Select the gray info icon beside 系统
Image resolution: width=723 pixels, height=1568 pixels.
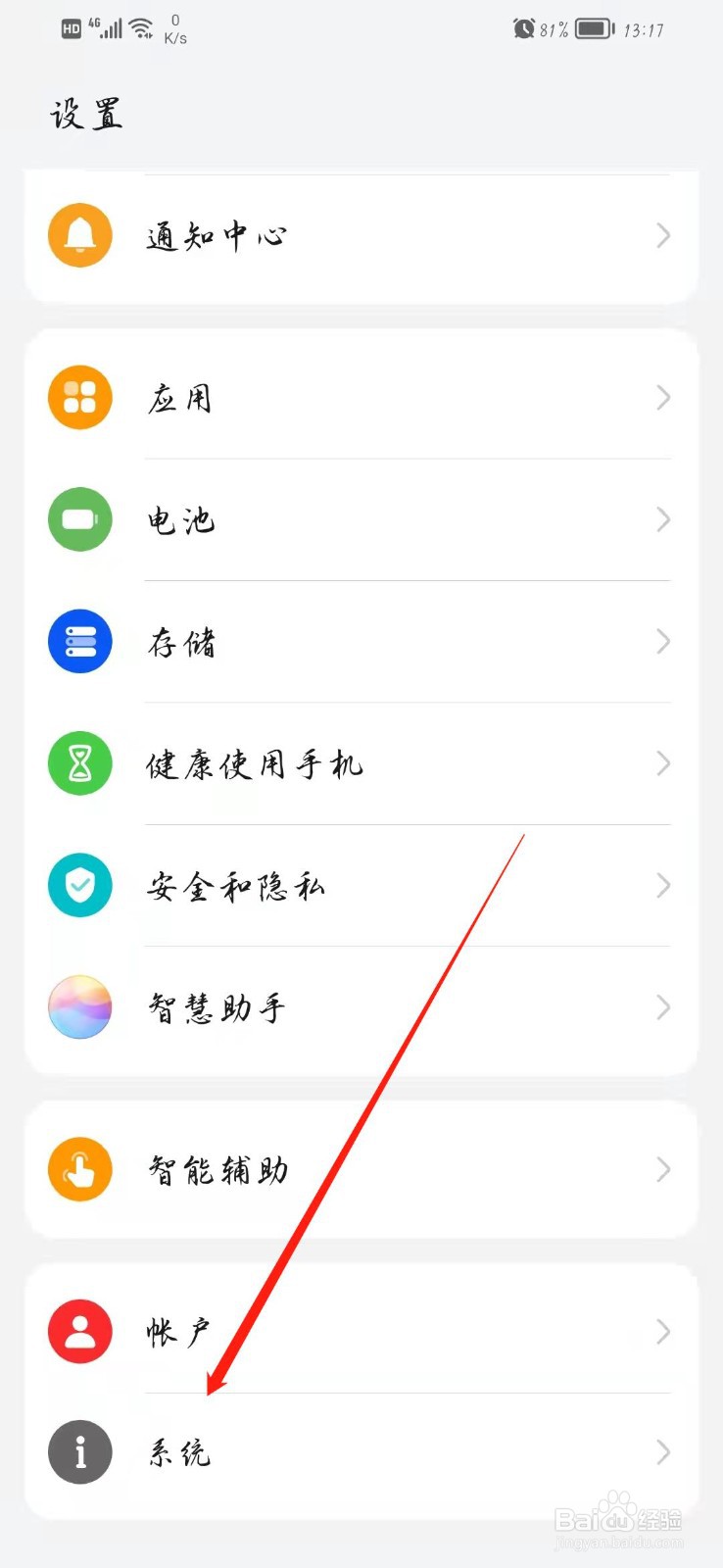[79, 1452]
